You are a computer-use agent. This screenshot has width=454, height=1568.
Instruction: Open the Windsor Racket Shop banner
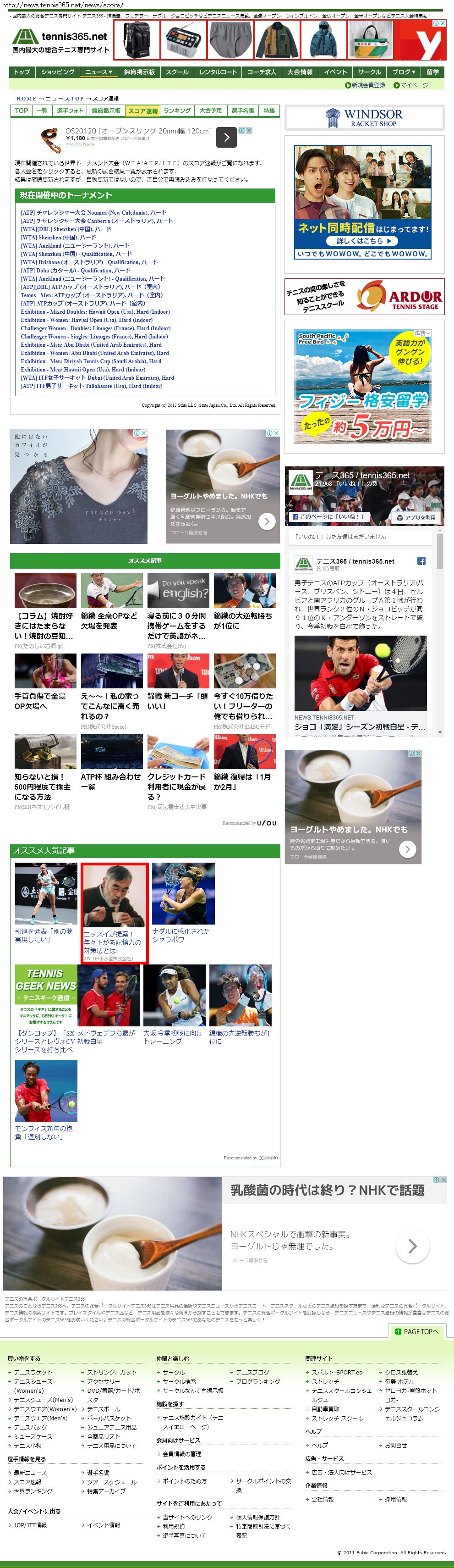[364, 117]
